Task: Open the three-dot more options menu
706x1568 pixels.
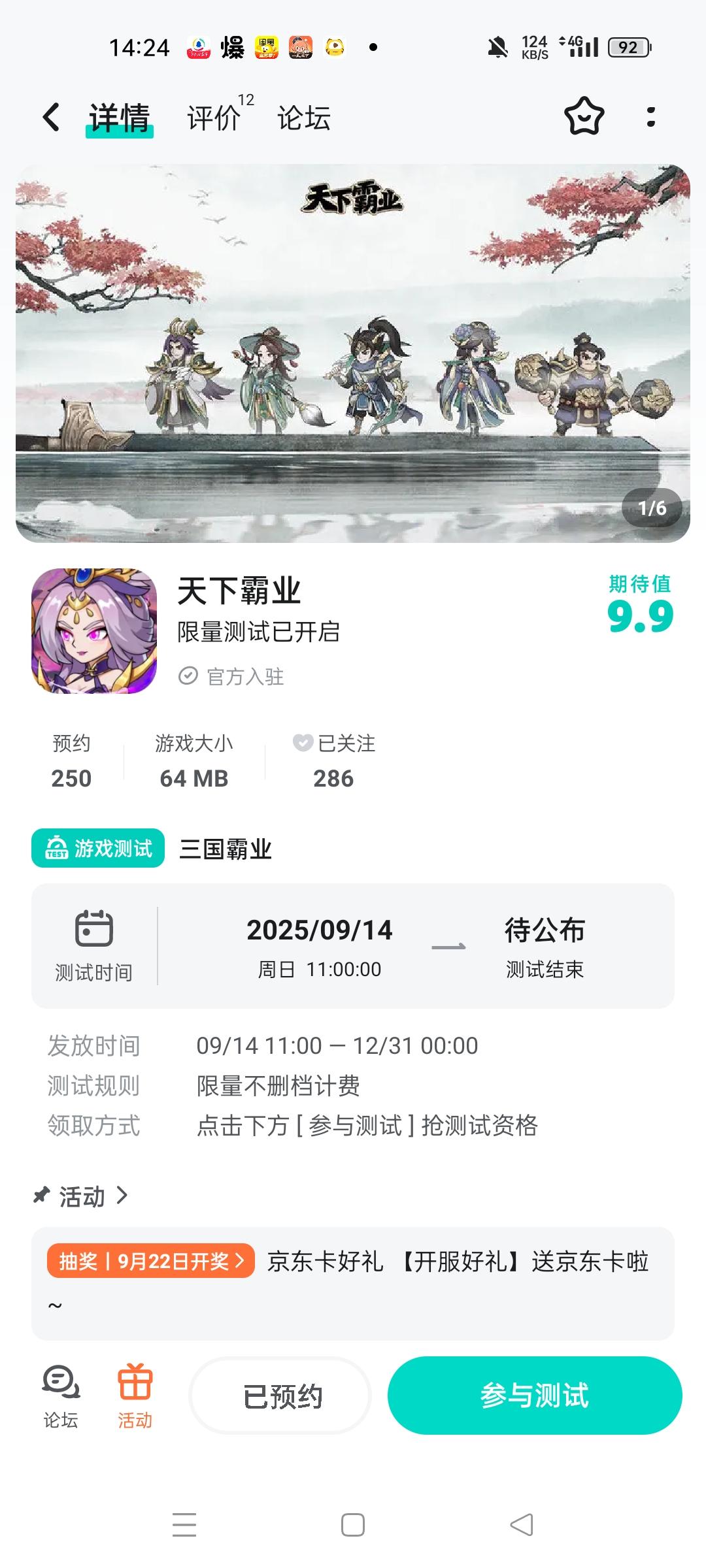Action: [650, 118]
